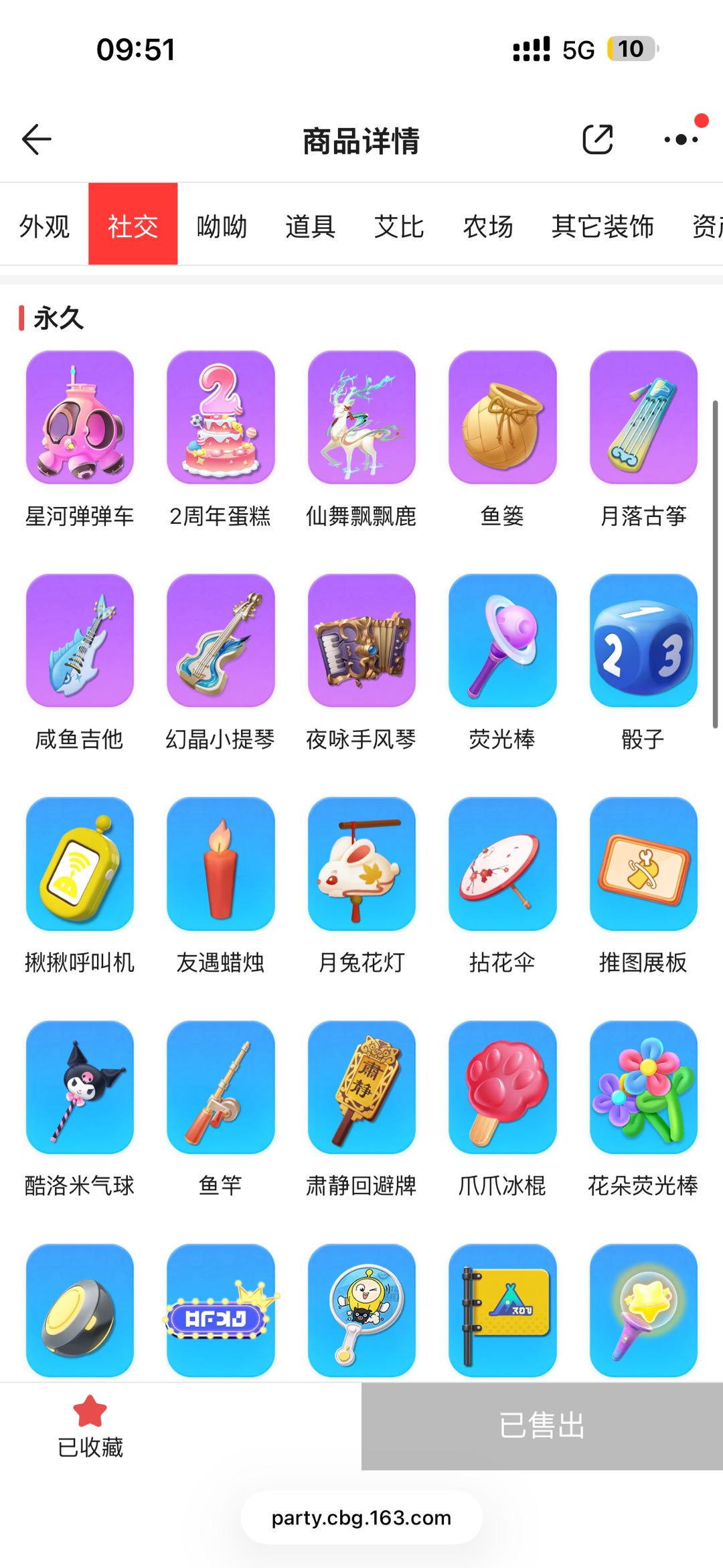Tap the 已售出 button
Viewport: 723px width, 1568px height.
point(542,1425)
